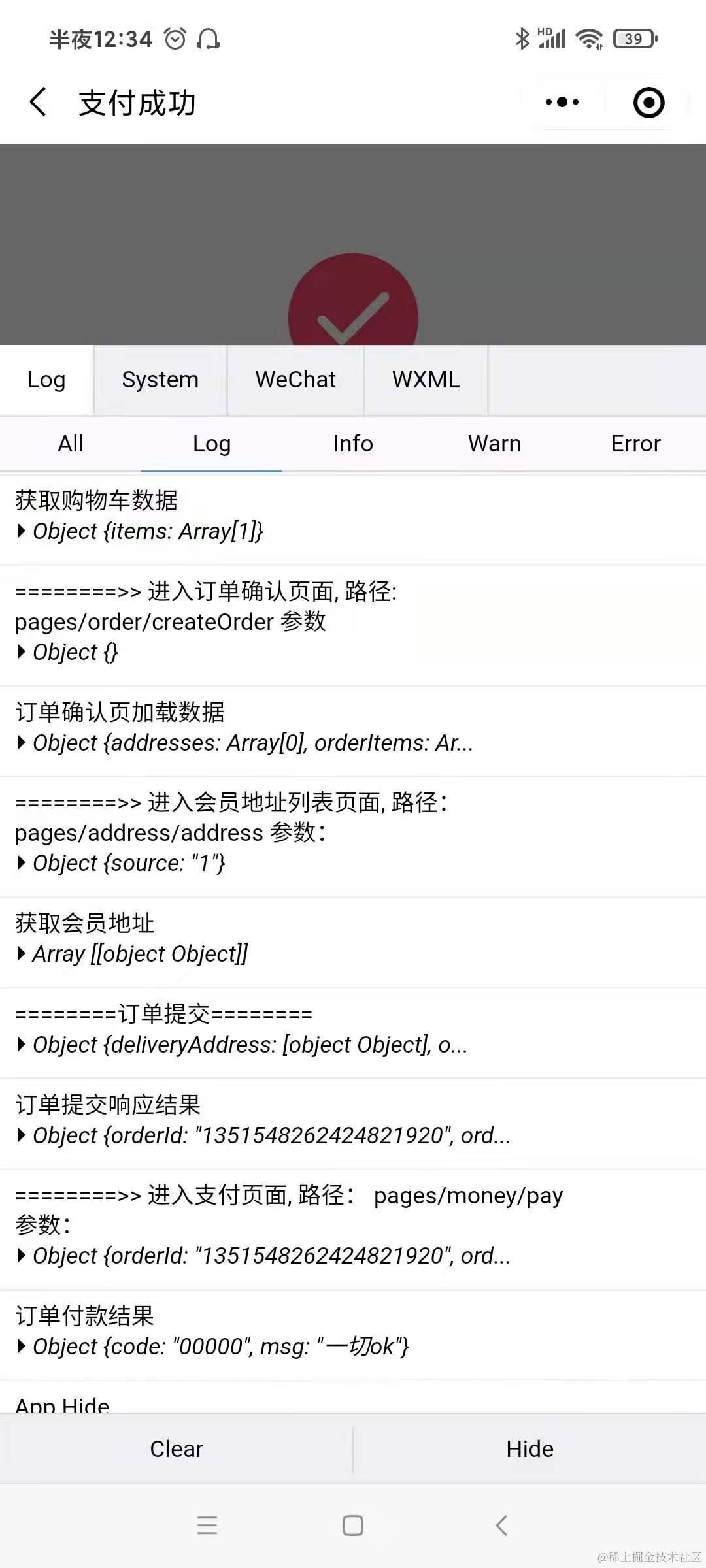Filter console by Error level
The width and height of the screenshot is (706, 1568).
tap(635, 444)
